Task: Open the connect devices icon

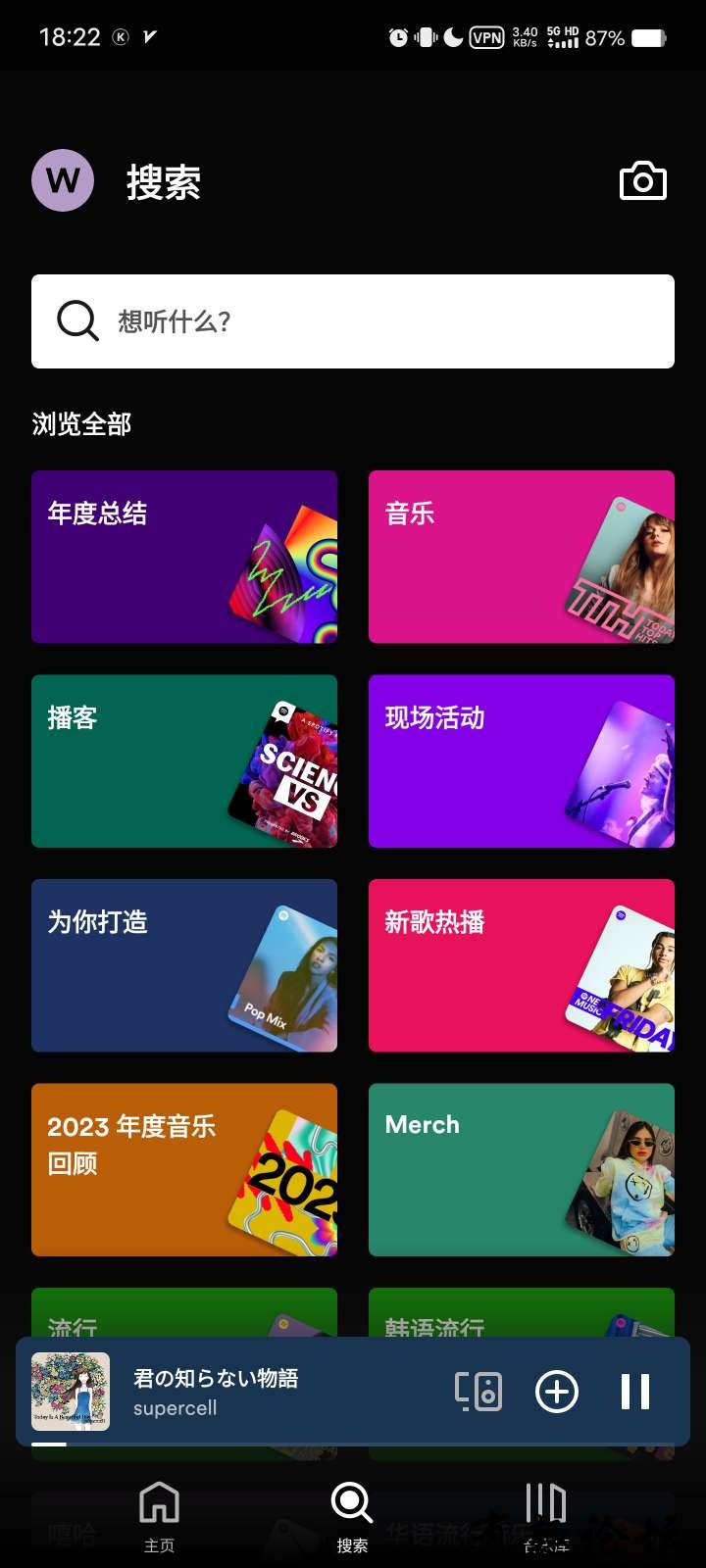Action: coord(479,1392)
